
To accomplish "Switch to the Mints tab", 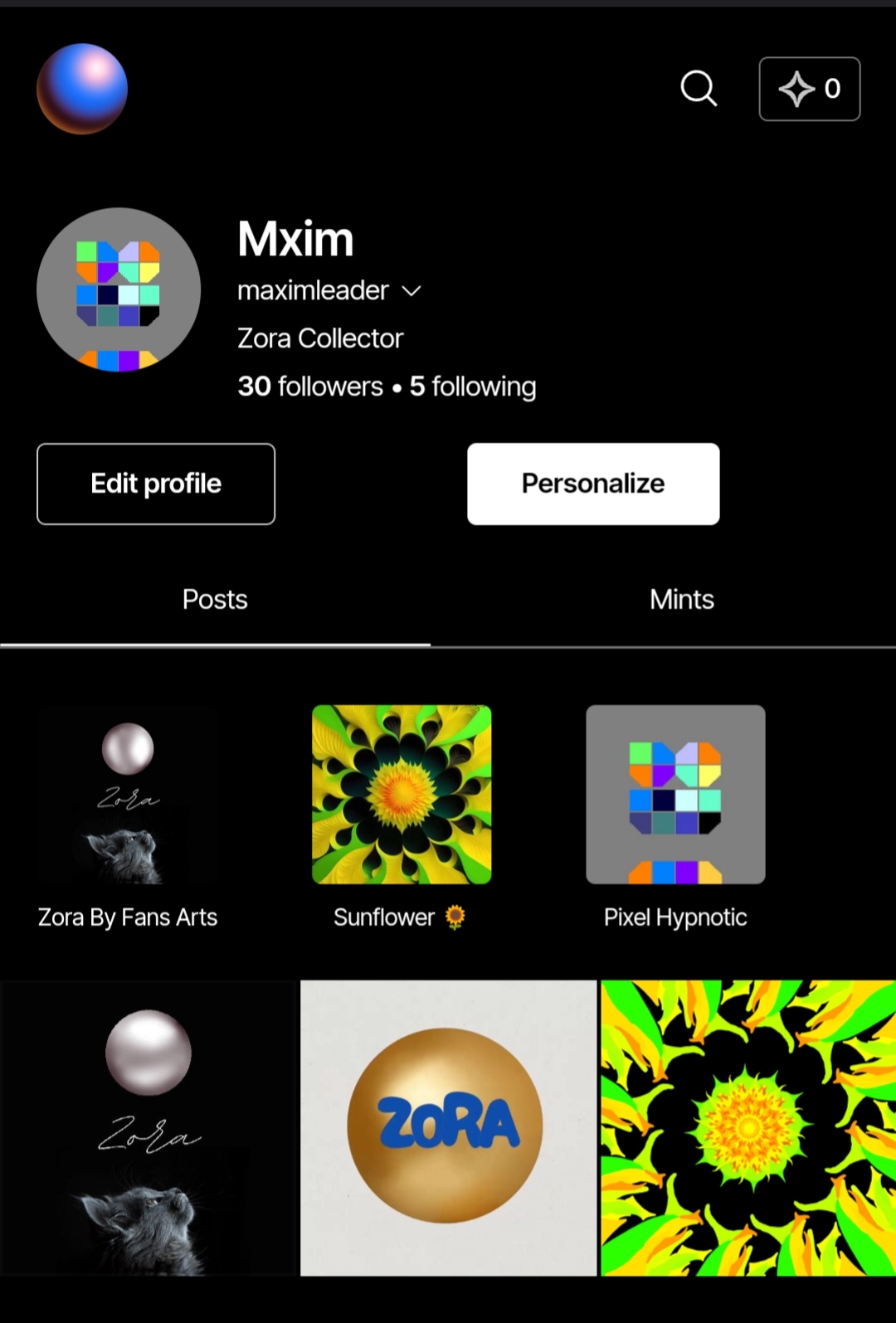I will pos(681,600).
